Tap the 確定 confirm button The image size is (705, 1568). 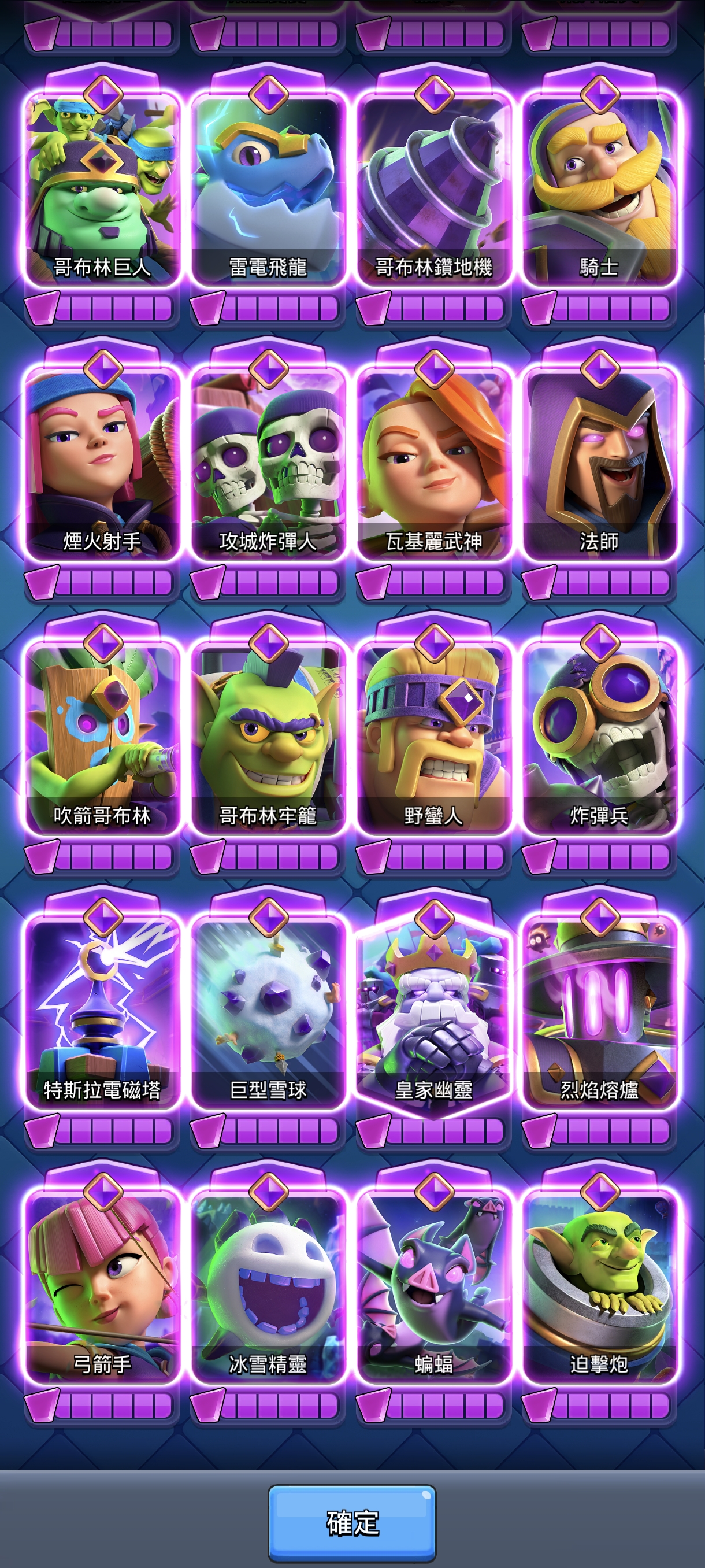coord(352,1523)
